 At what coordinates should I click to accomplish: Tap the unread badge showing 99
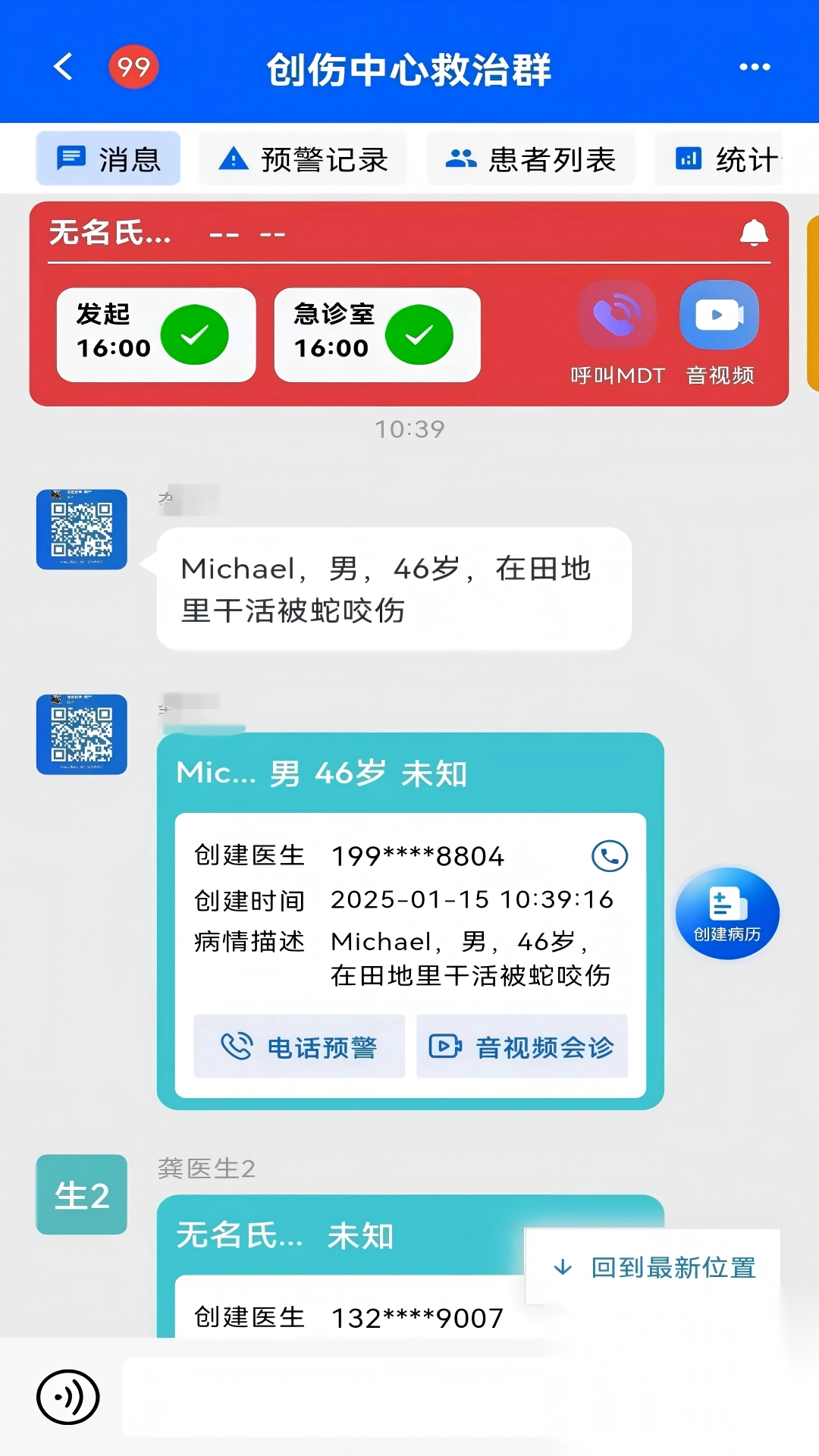(x=133, y=67)
